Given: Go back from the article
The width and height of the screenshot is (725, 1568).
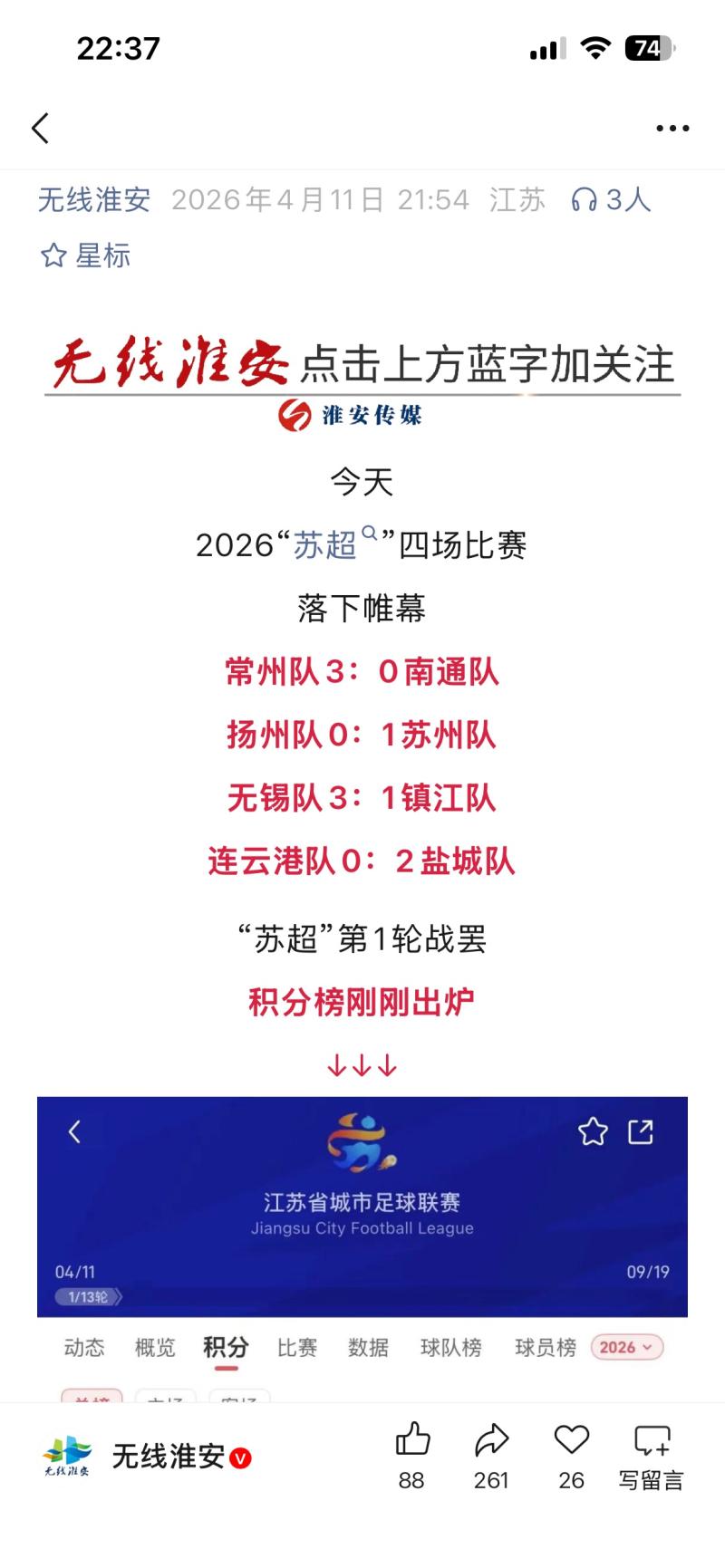Looking at the screenshot, I should [x=41, y=129].
